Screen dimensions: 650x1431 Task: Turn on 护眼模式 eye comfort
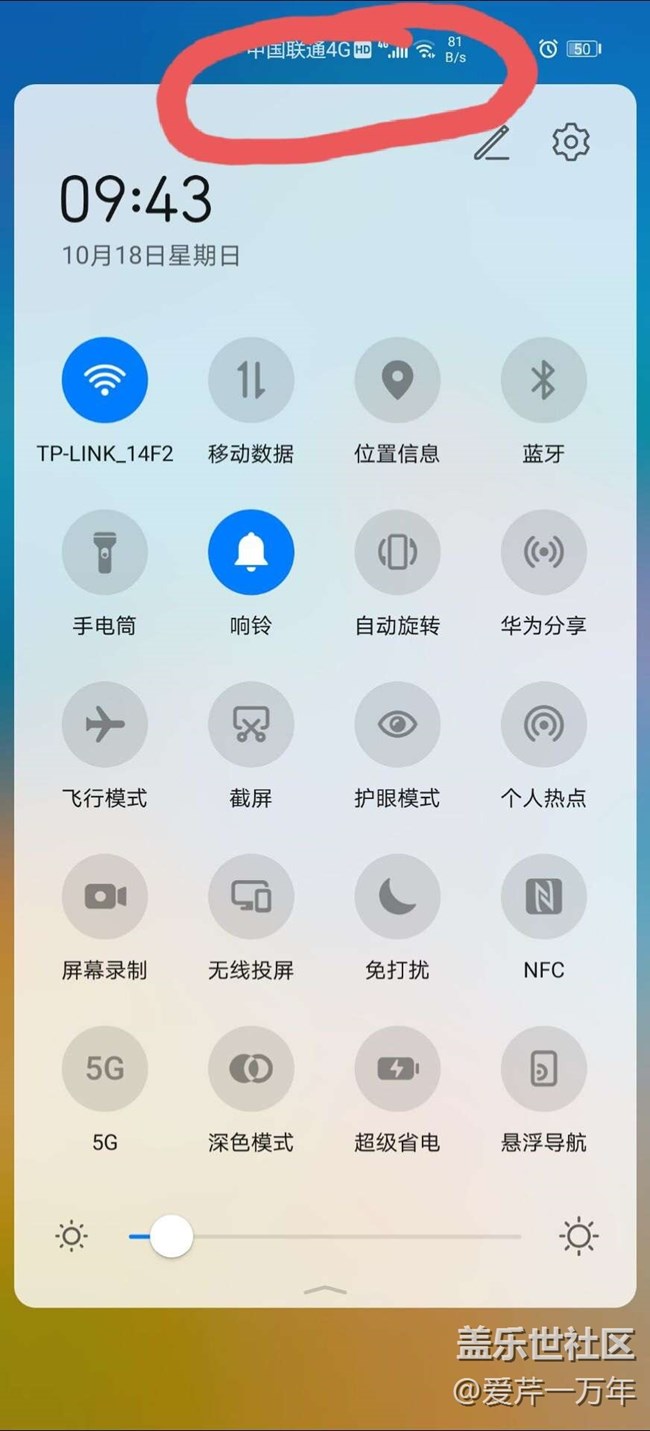pos(397,725)
